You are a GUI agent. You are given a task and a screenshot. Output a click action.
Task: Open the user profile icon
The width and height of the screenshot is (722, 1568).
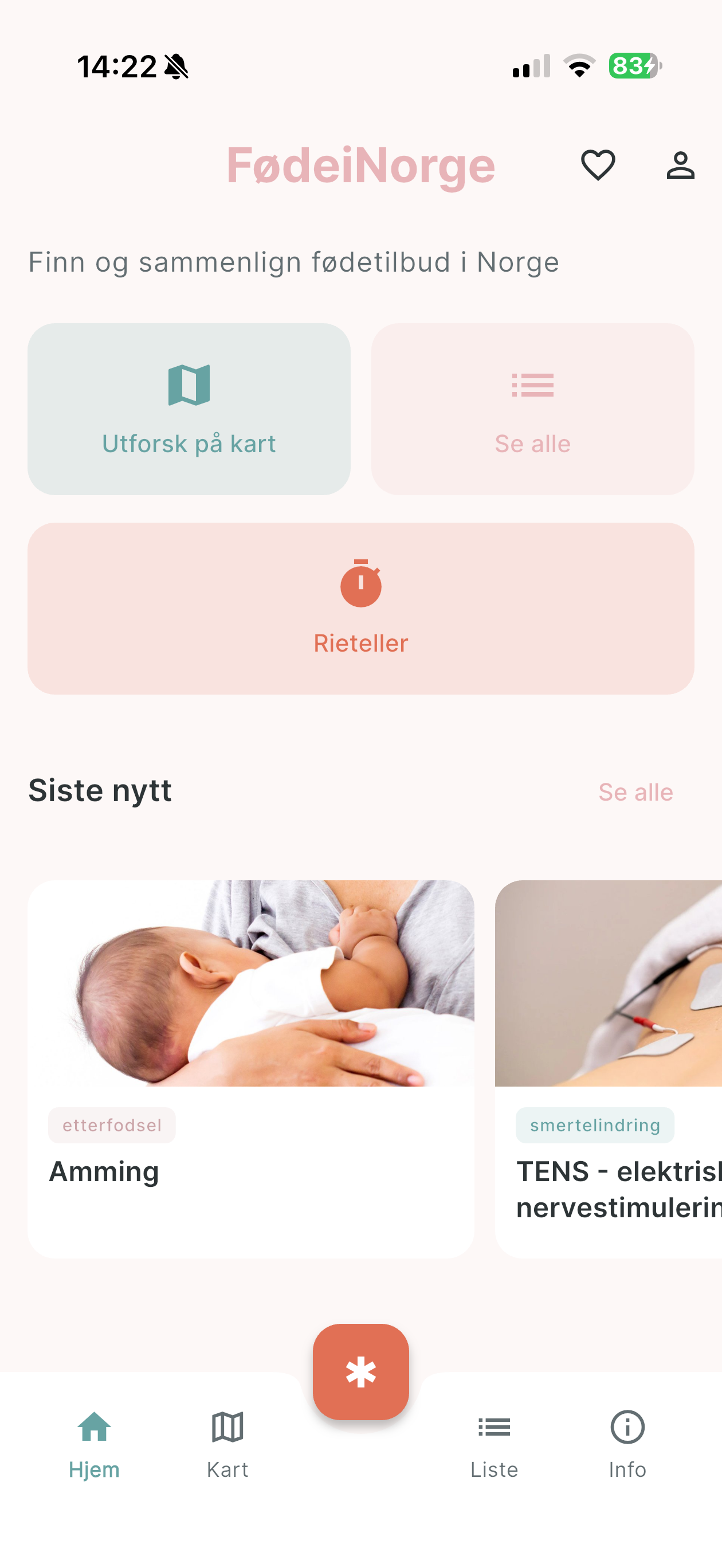(680, 165)
